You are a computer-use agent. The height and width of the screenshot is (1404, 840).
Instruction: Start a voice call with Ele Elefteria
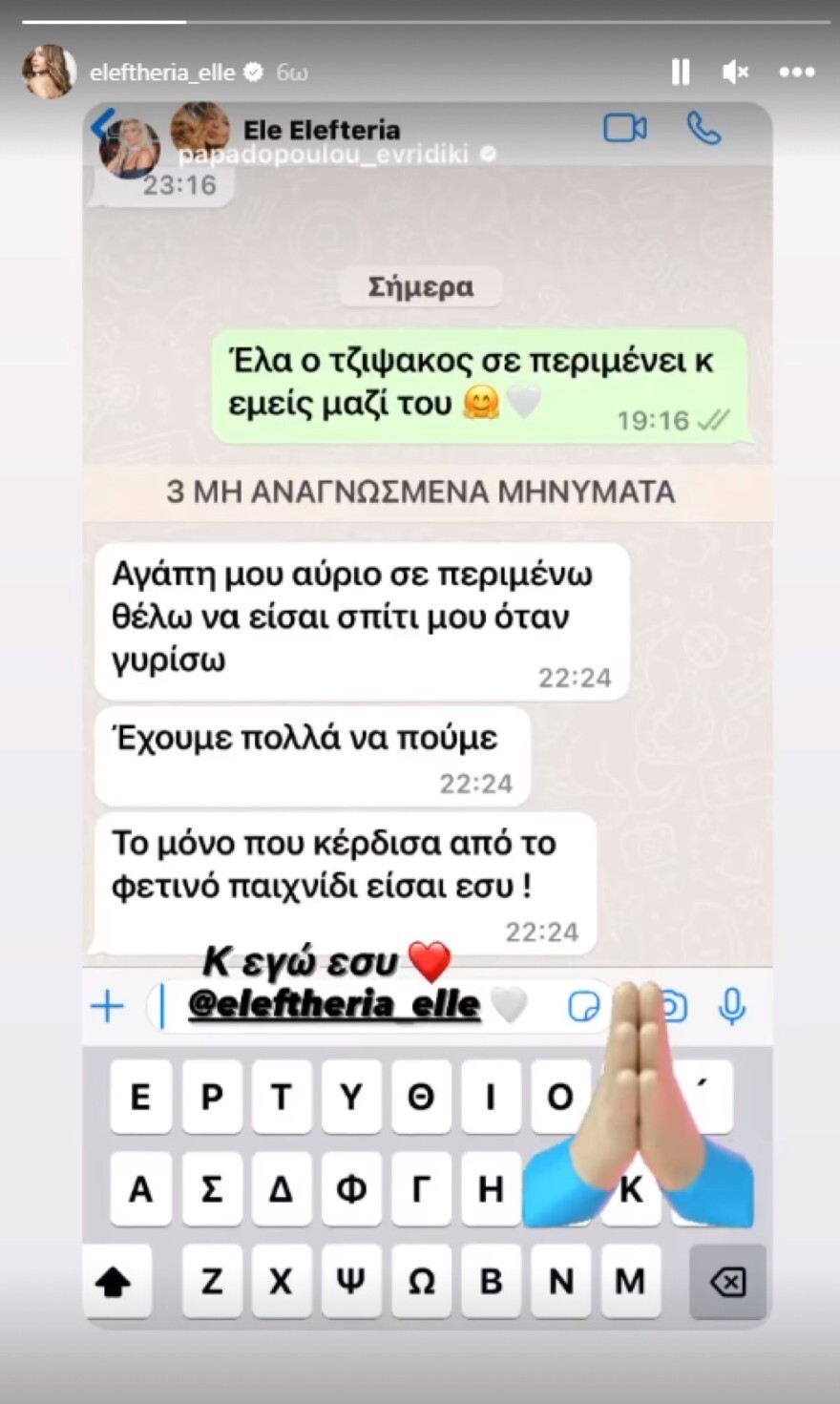[704, 125]
